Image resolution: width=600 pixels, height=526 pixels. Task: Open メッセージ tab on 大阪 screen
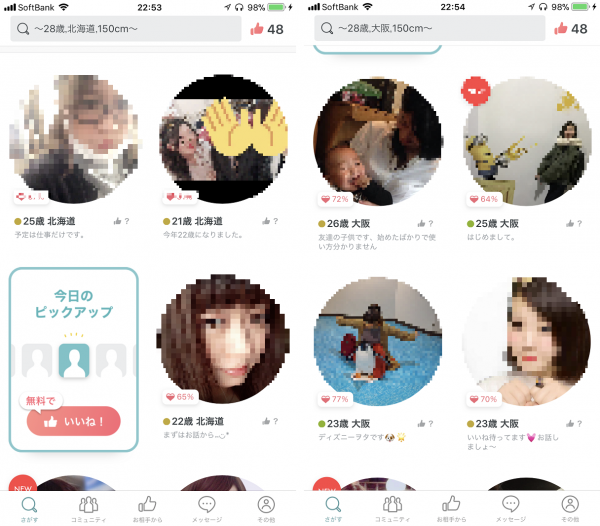[x=511, y=508]
